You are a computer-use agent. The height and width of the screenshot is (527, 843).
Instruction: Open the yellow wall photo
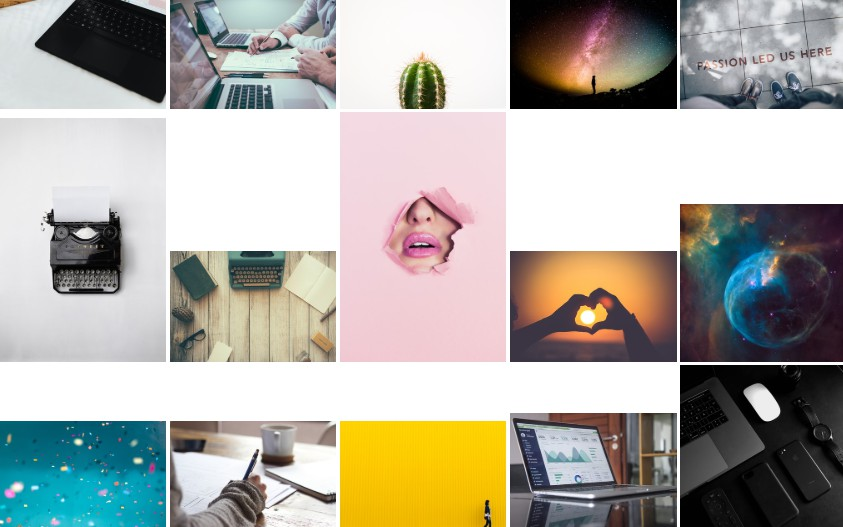tap(423, 474)
